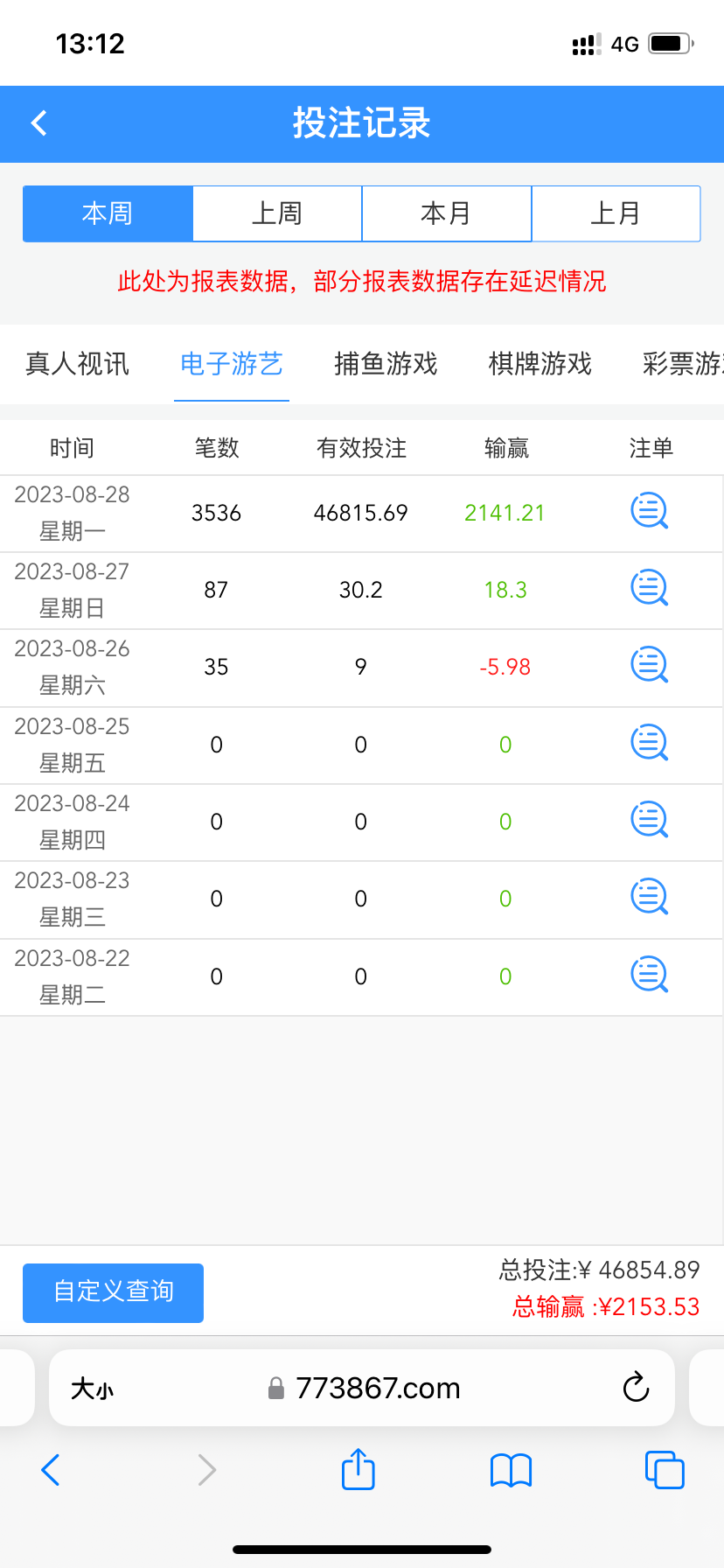Open the Safari share sheet

click(x=358, y=1469)
